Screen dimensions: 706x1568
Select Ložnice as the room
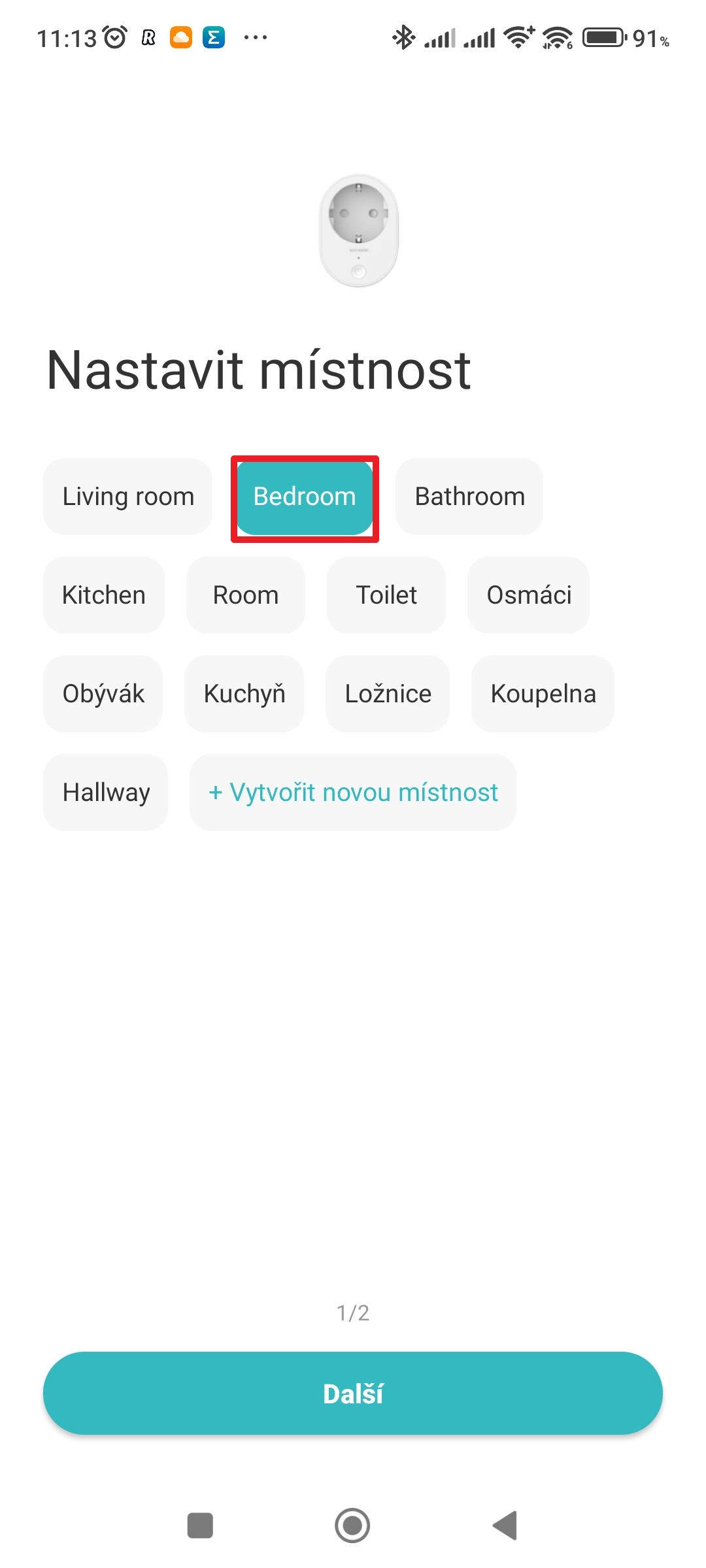coord(388,694)
